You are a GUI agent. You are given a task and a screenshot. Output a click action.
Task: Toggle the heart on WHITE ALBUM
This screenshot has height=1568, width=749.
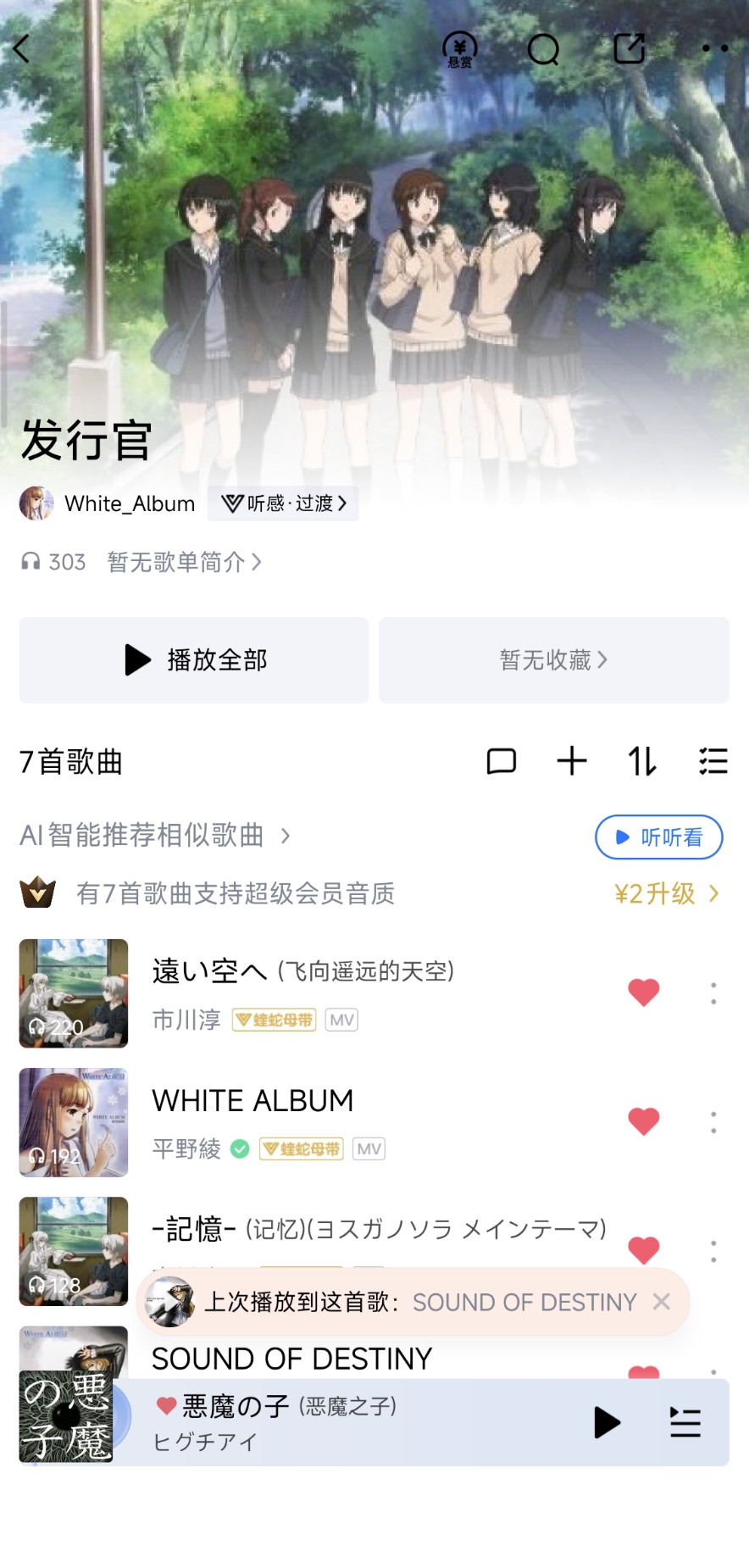coord(643,1120)
